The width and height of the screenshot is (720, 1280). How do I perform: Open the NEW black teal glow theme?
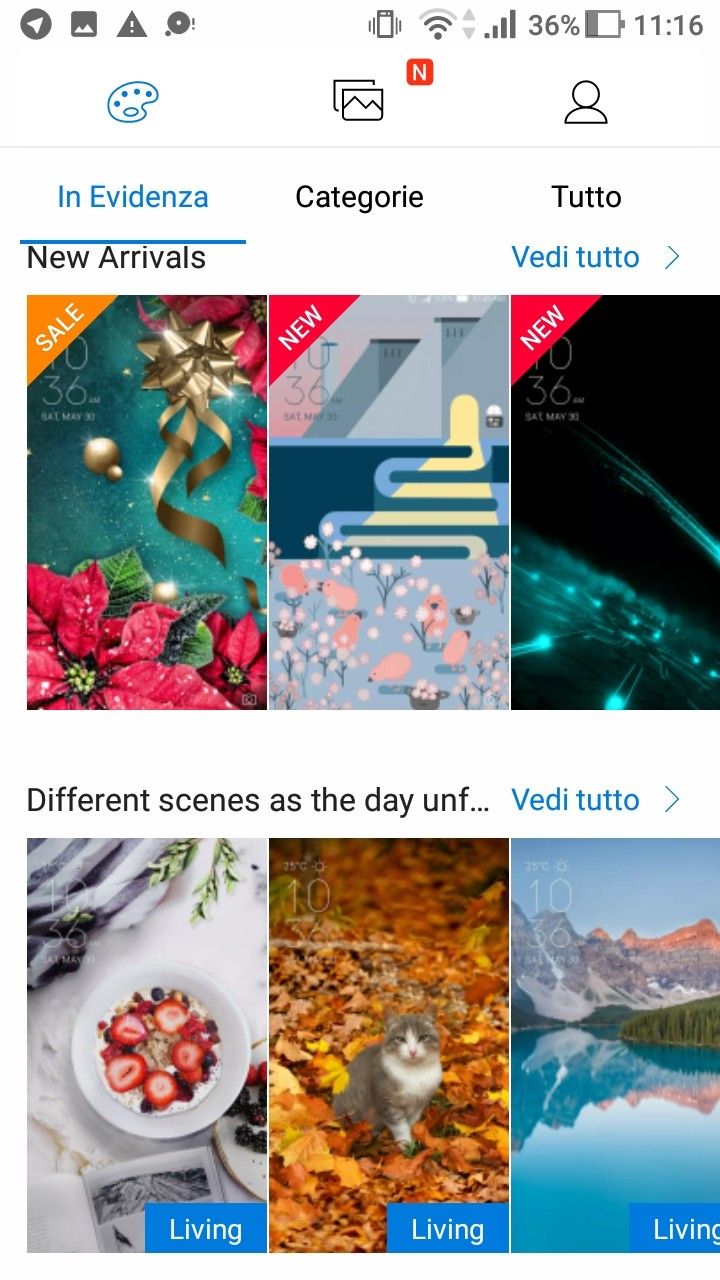click(x=615, y=502)
